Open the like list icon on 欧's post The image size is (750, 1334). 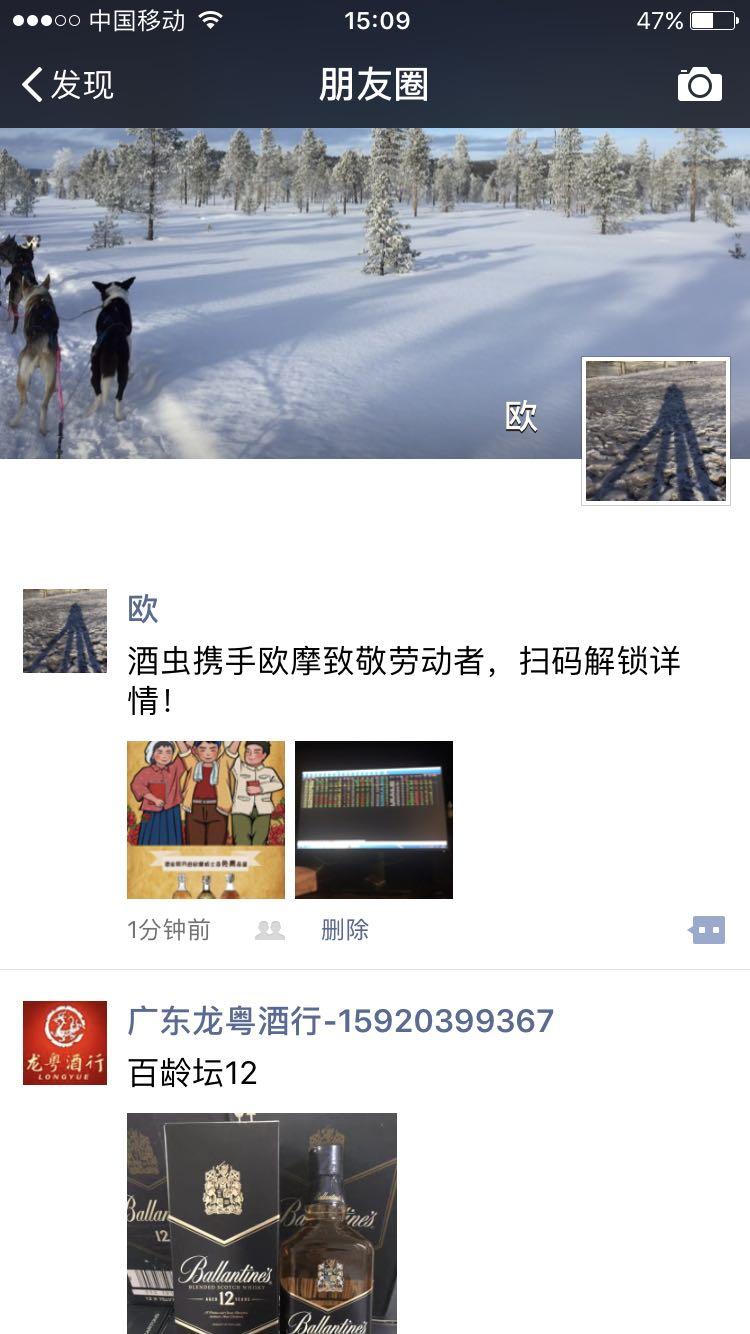tap(269, 929)
